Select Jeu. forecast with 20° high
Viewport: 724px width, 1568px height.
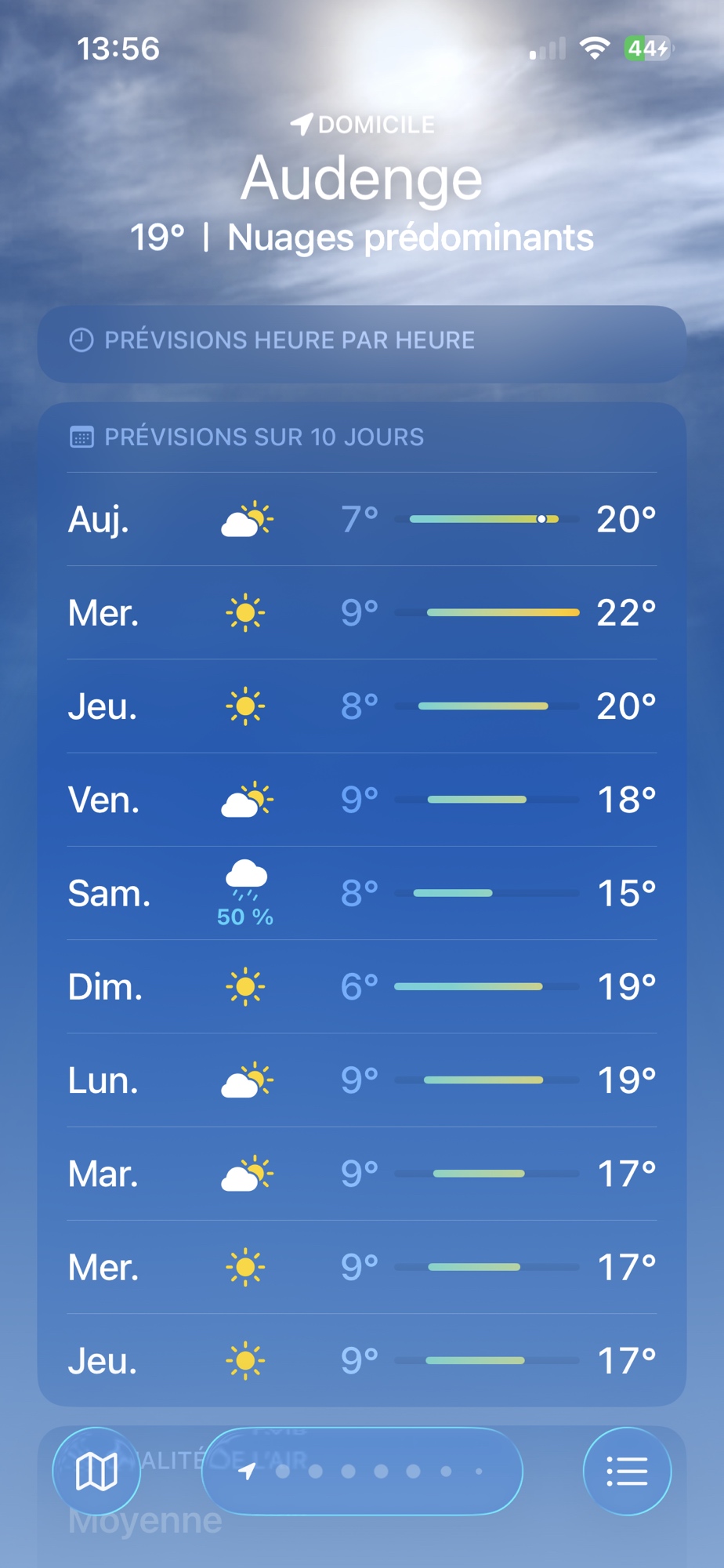point(362,706)
